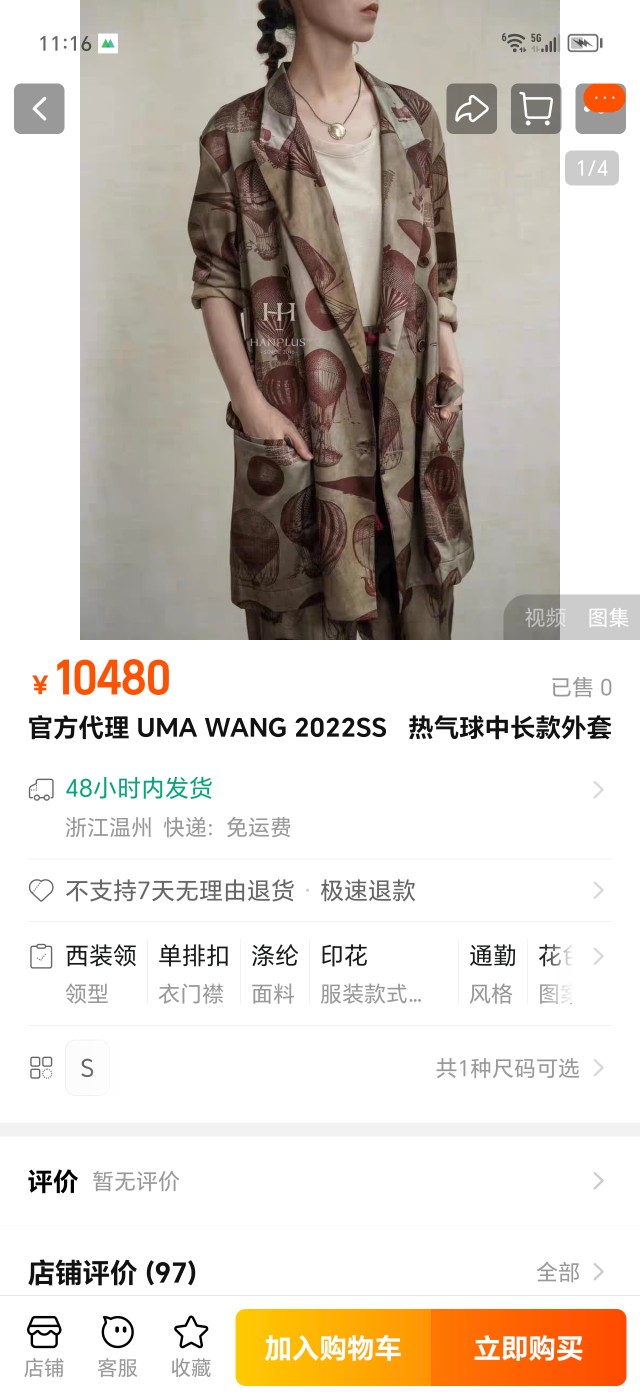Tap 立即购买 to buy now

528,1348
